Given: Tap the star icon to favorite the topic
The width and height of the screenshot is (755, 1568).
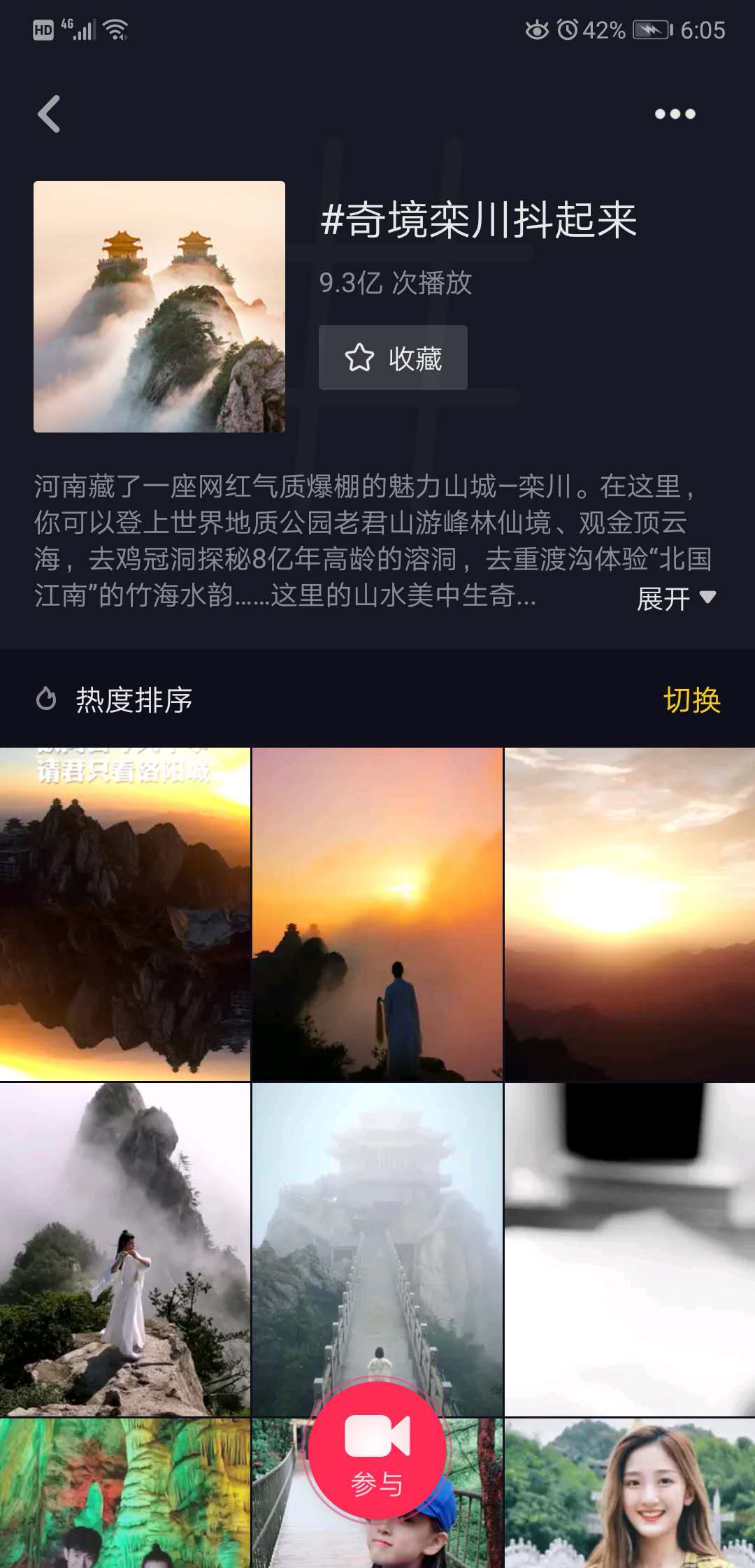Looking at the screenshot, I should pyautogui.click(x=359, y=358).
